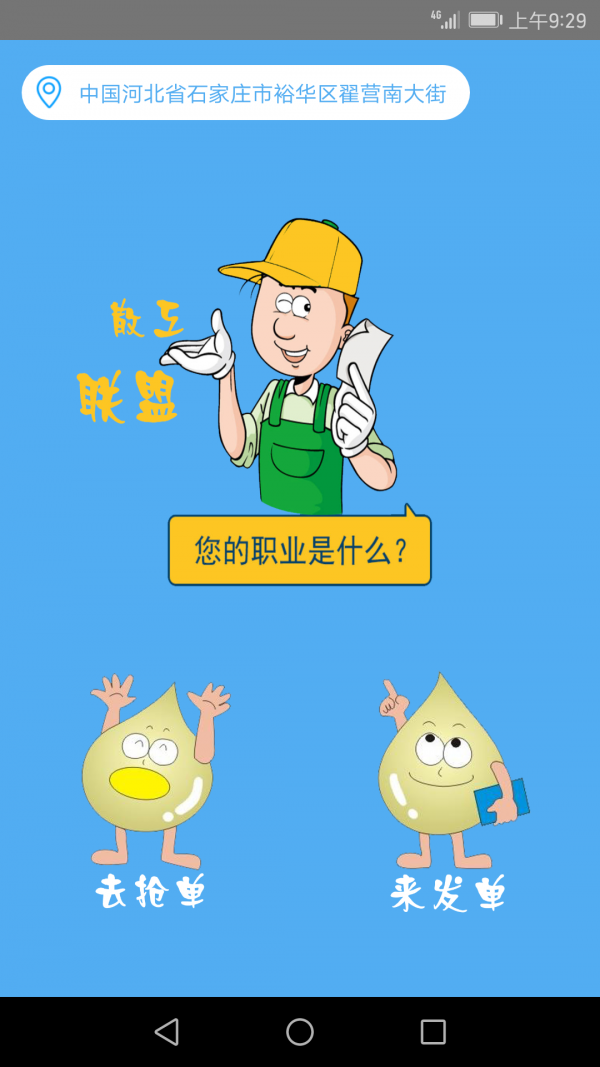
Task: Go to the system home screen
Action: click(300, 1032)
